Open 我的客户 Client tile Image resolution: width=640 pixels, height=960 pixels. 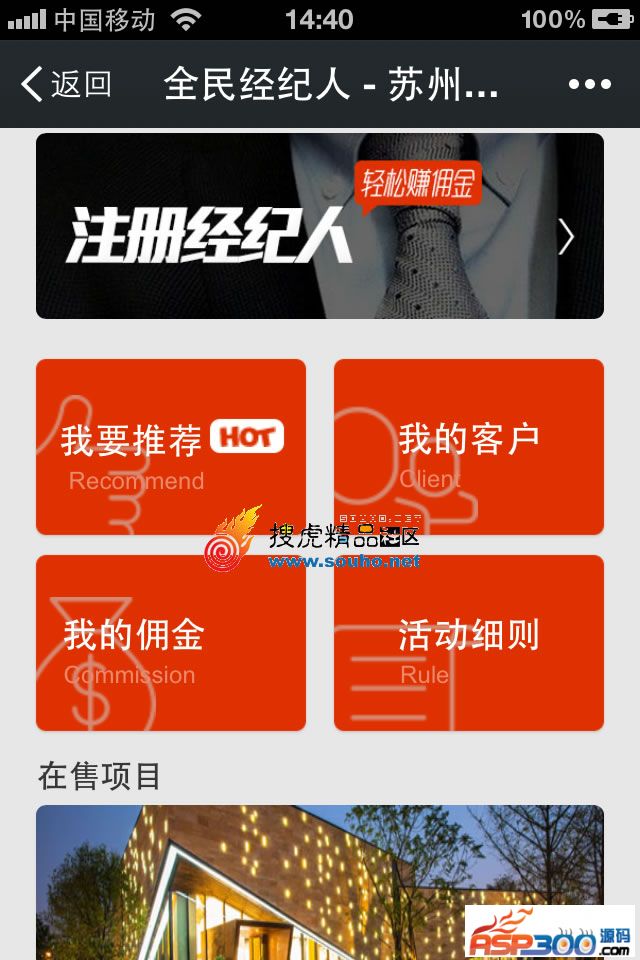pos(468,447)
